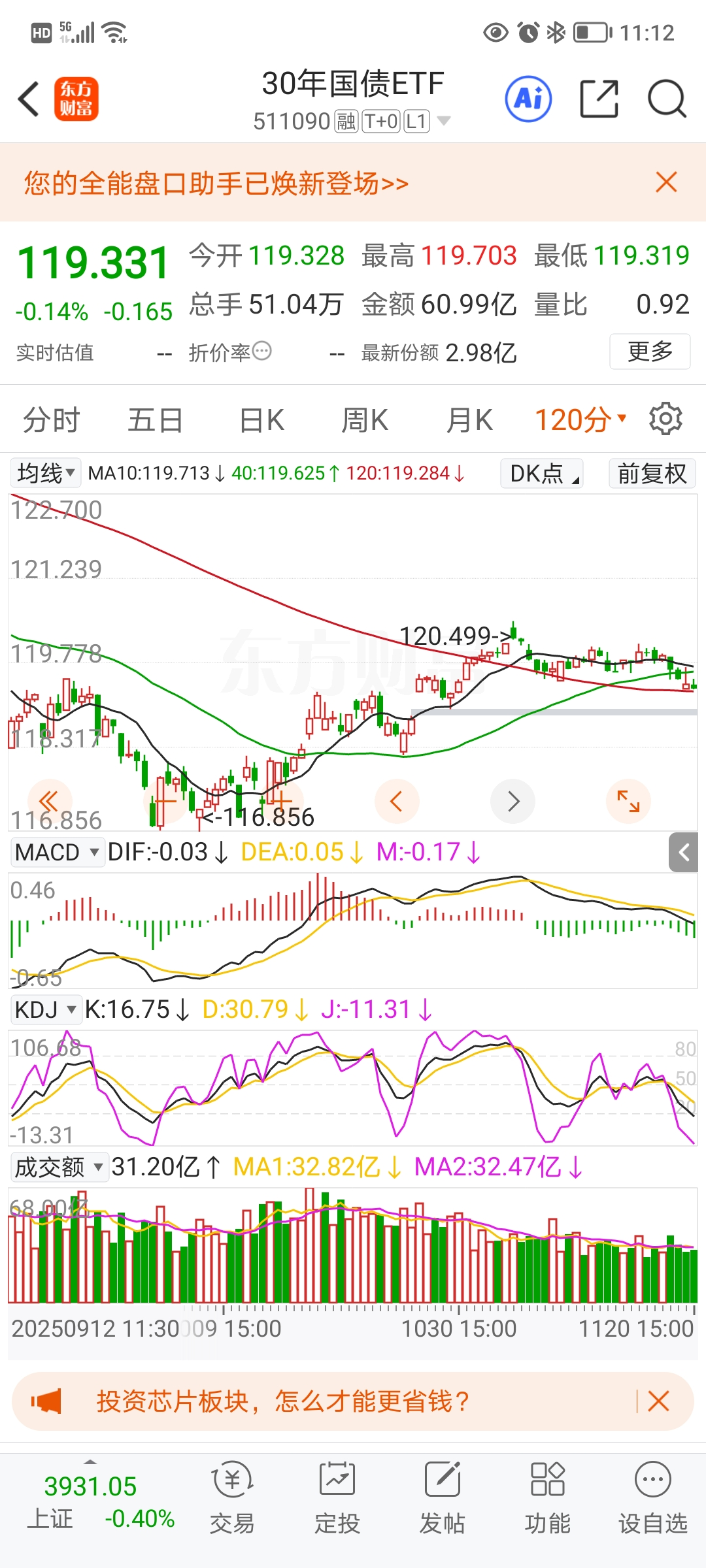This screenshot has height=1568, width=706.
Task: Select the 日K chart tab
Action: click(261, 420)
